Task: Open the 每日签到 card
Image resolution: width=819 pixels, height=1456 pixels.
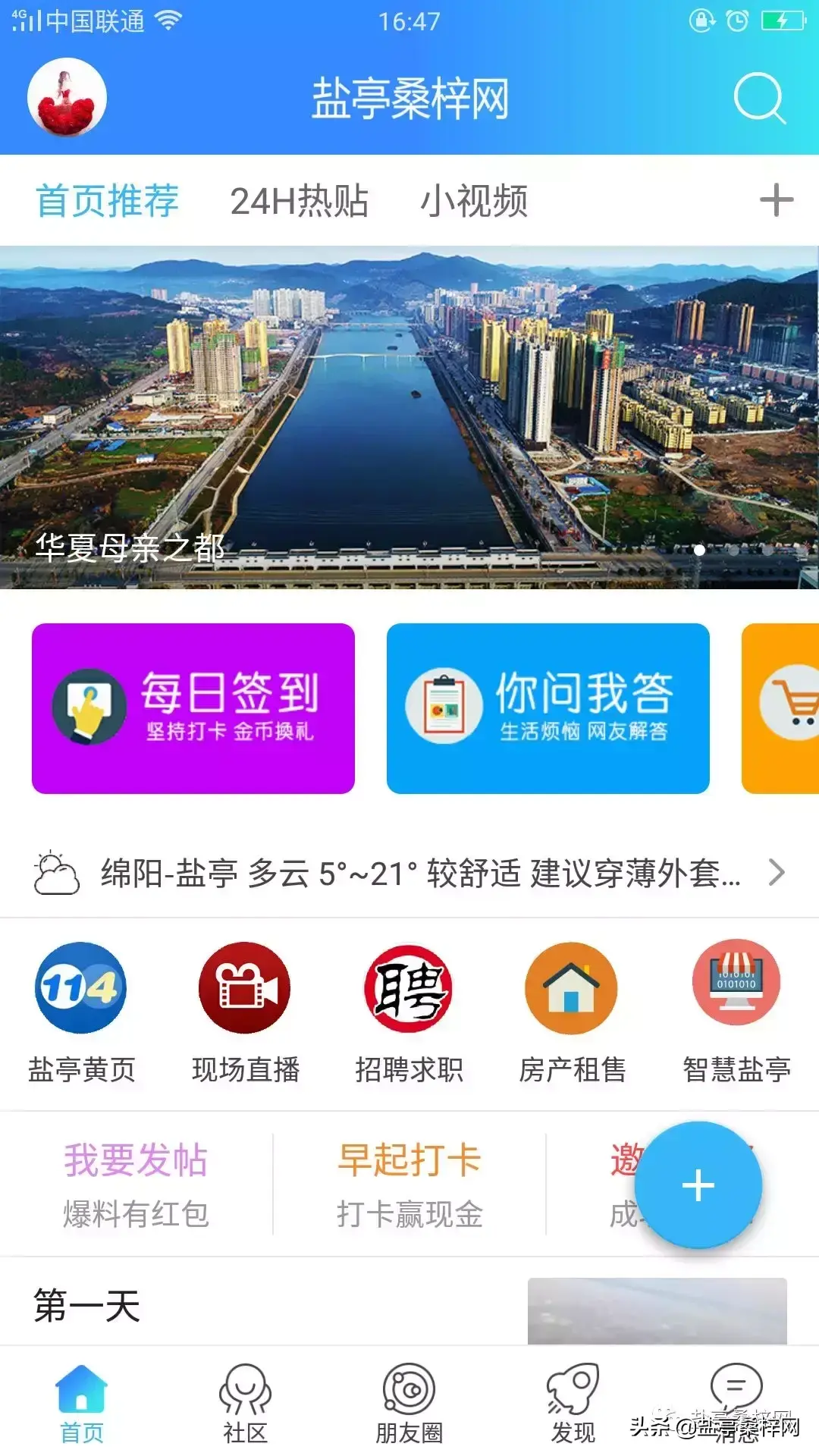Action: tap(193, 708)
